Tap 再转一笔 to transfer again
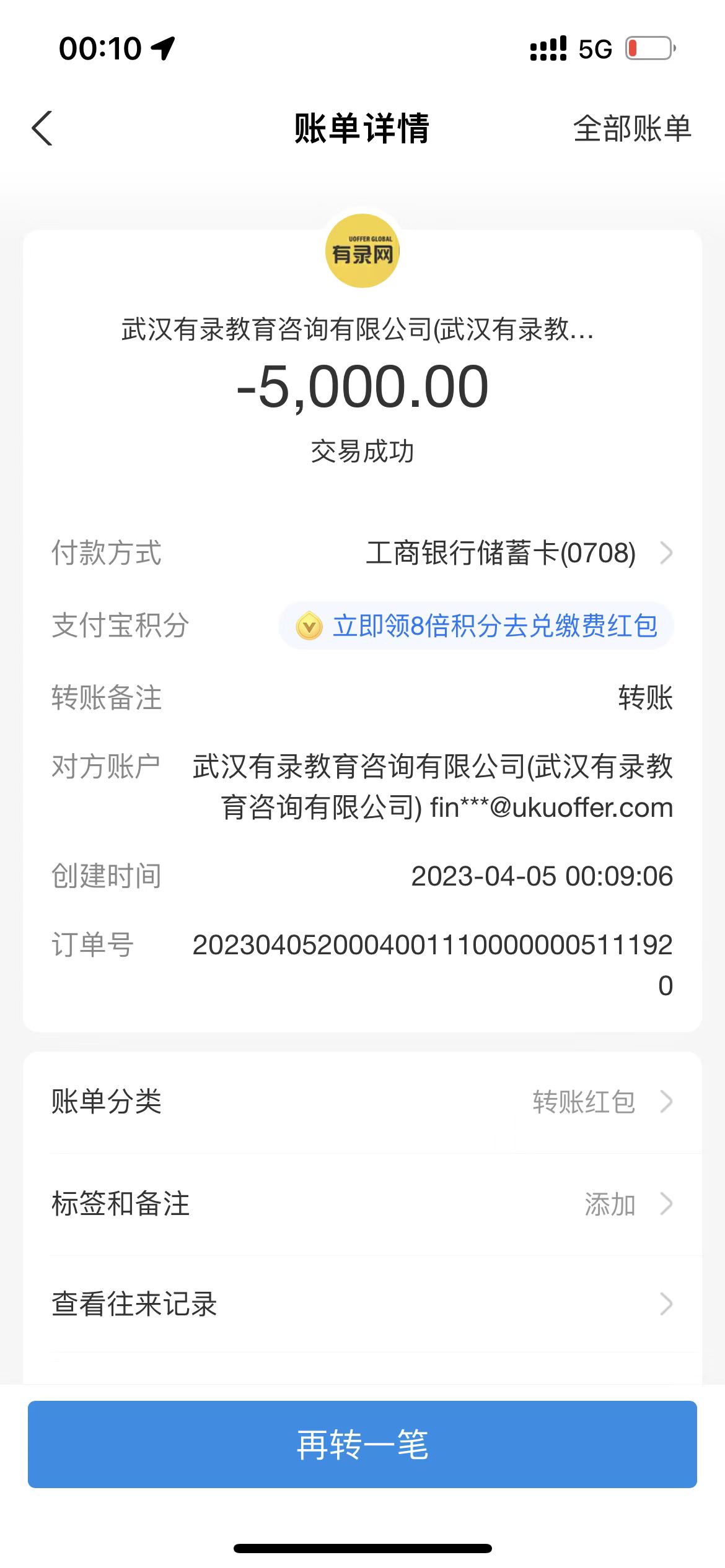This screenshot has height=1568, width=725. point(362,1445)
